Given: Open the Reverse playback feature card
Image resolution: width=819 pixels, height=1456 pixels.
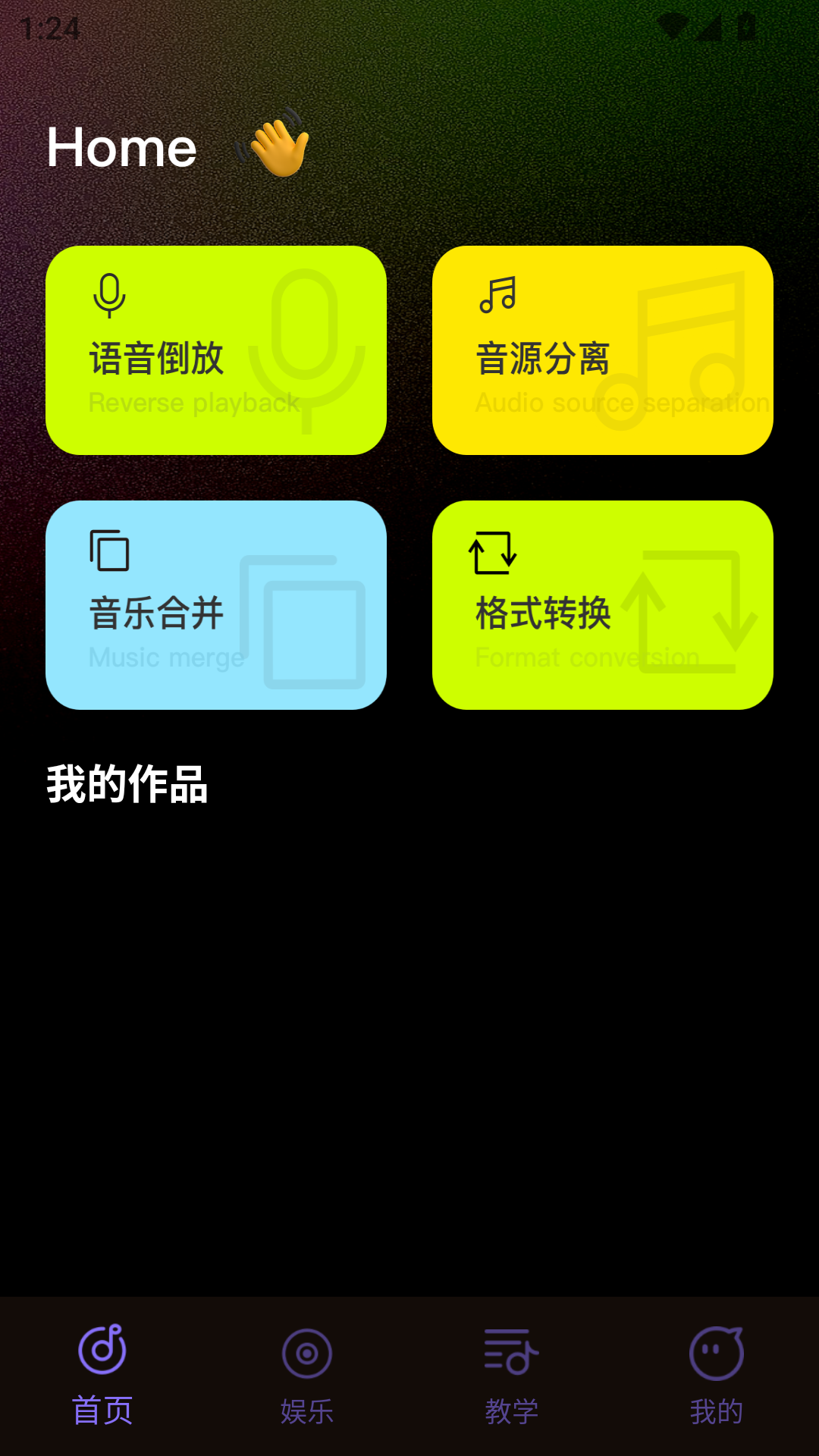Looking at the screenshot, I should click(216, 350).
